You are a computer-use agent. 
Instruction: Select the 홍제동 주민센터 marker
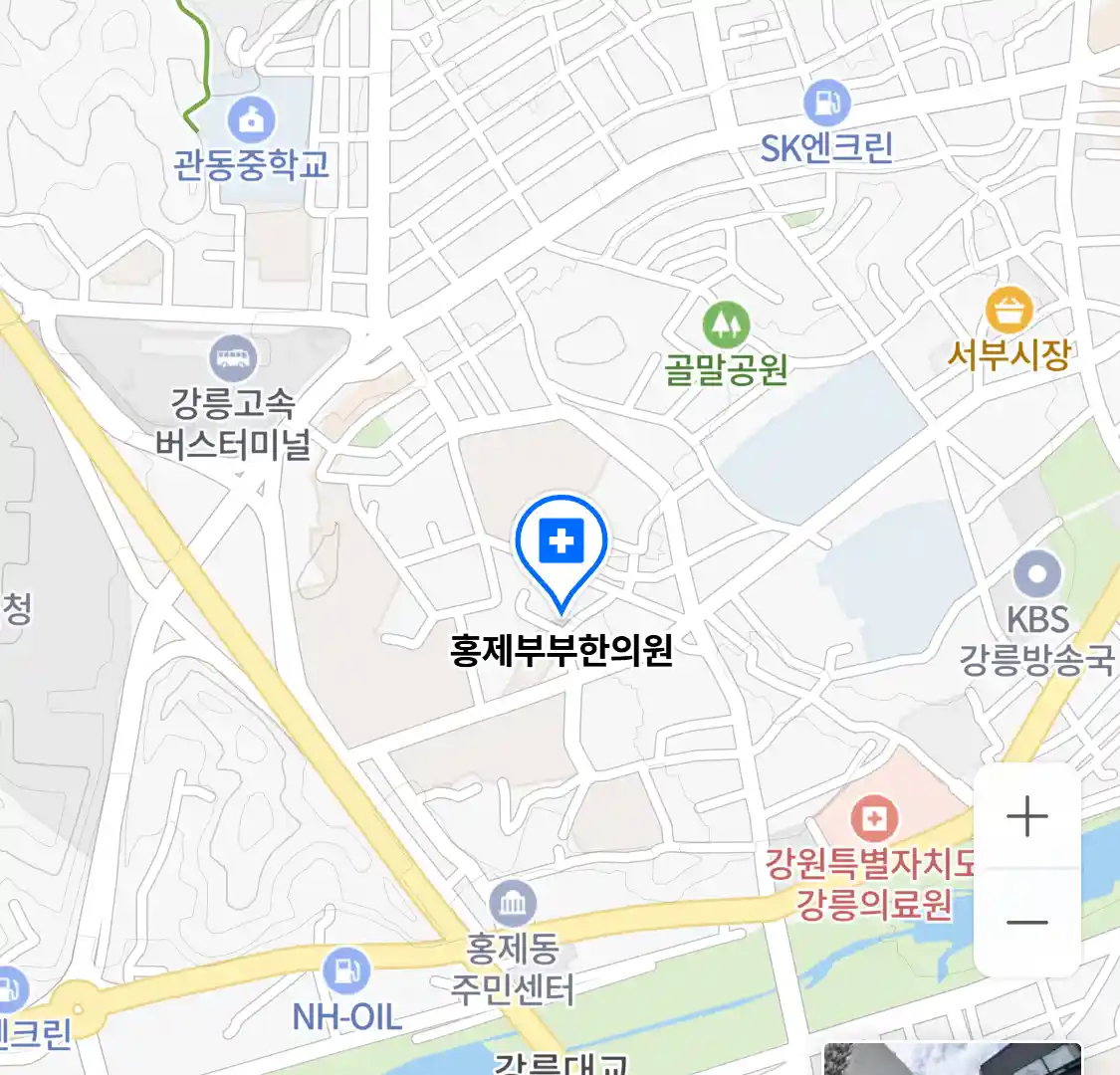(513, 905)
